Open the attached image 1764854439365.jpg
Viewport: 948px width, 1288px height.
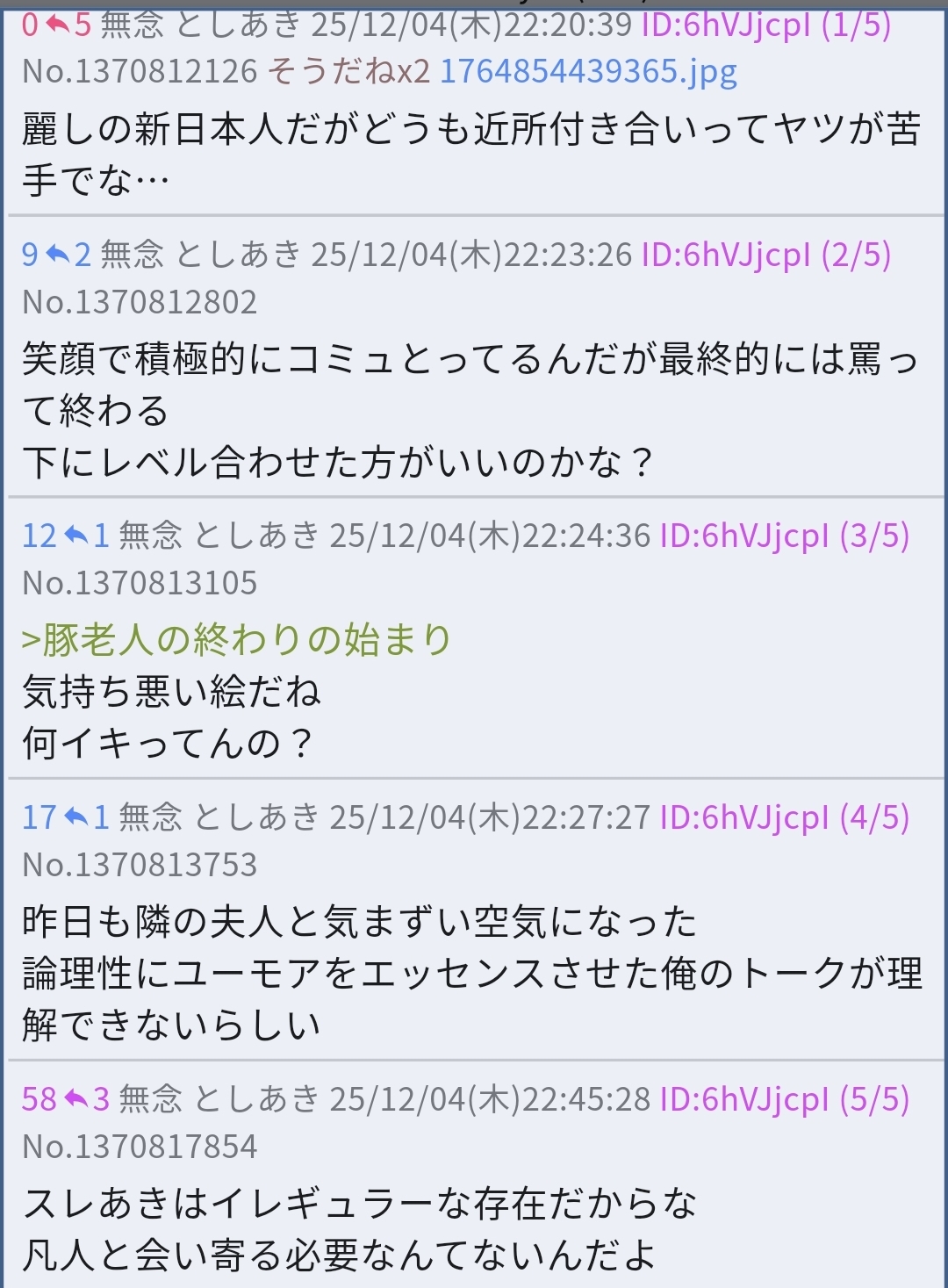coord(588,72)
